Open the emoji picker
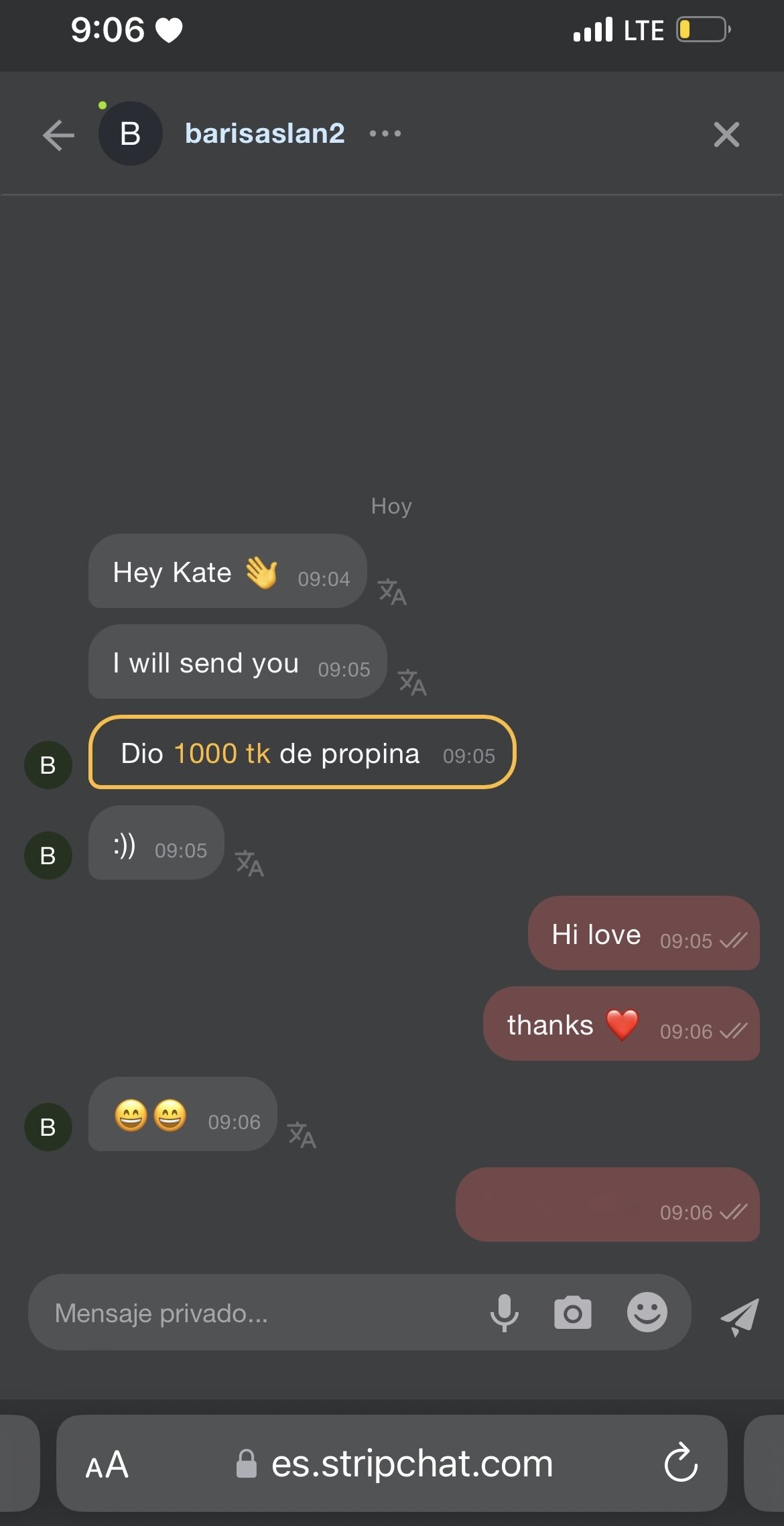Viewport: 784px width, 1526px height. tap(647, 1313)
